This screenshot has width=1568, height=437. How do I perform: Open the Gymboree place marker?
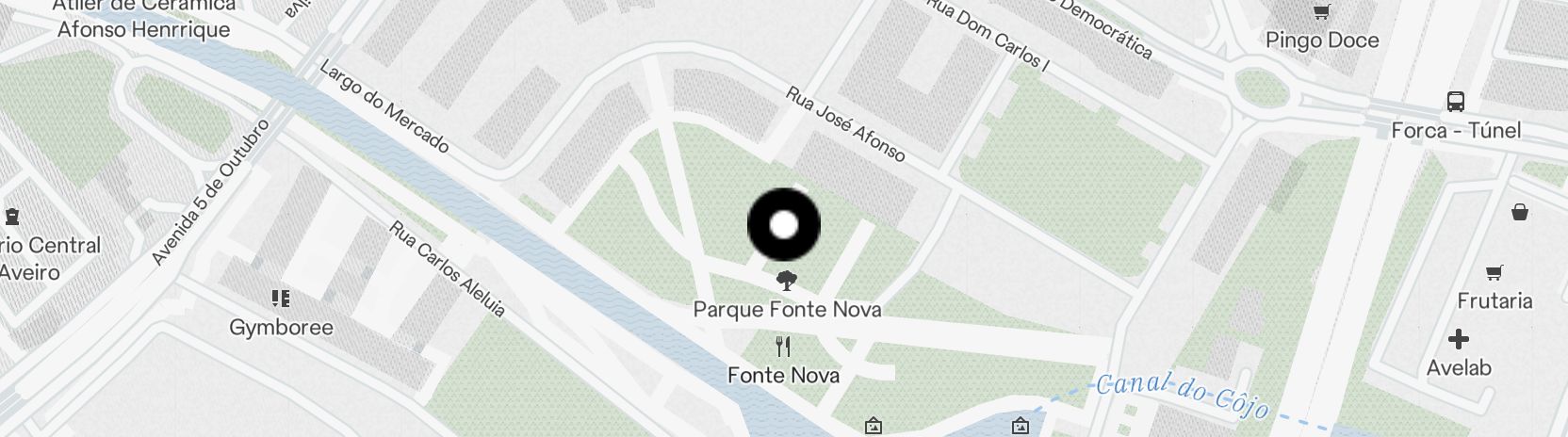click(280, 299)
